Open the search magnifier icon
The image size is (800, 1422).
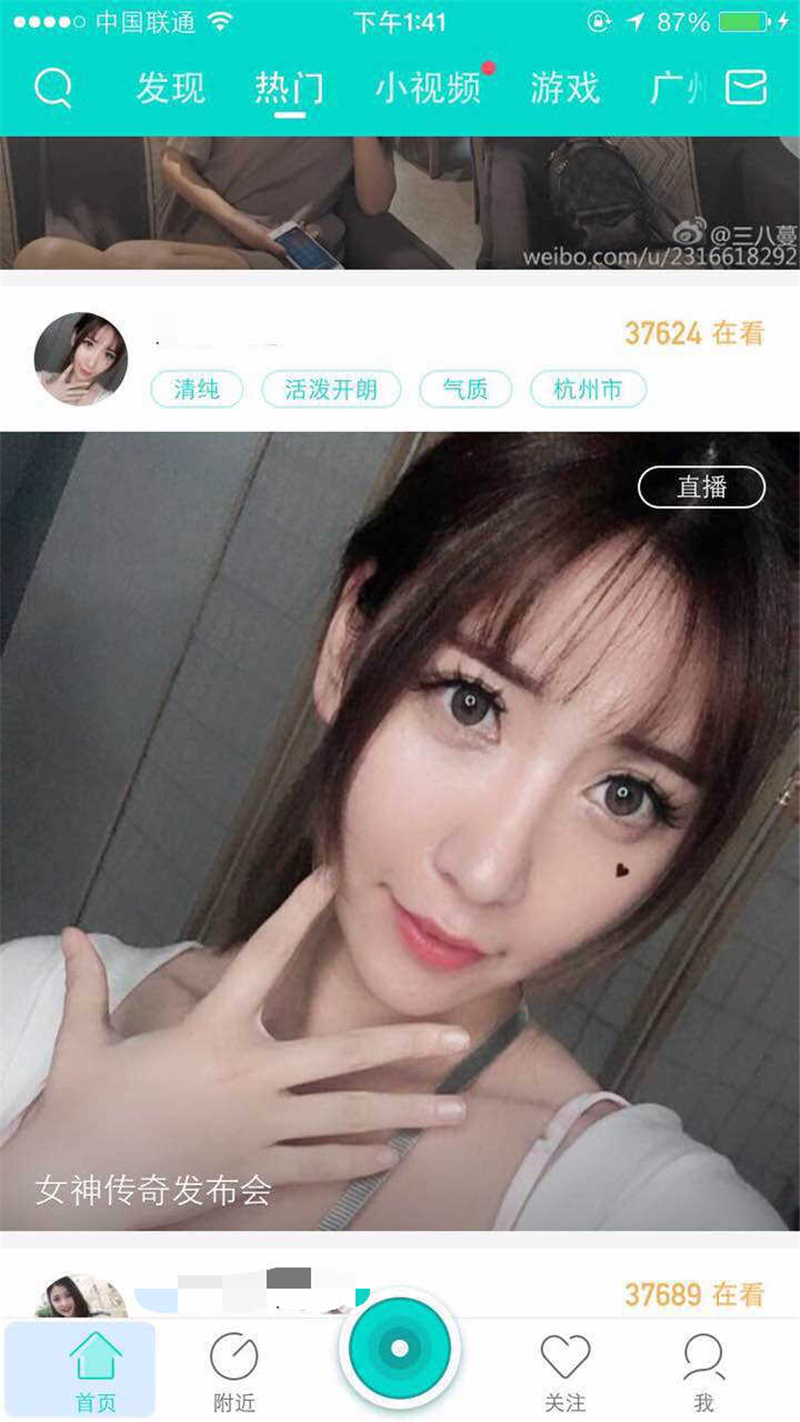(x=53, y=89)
